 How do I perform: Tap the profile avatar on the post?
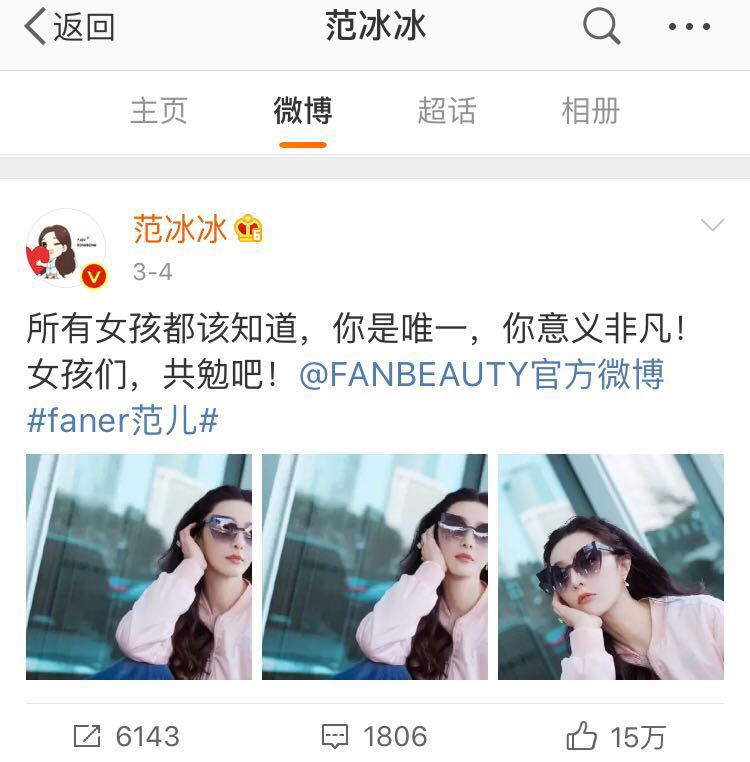65,248
